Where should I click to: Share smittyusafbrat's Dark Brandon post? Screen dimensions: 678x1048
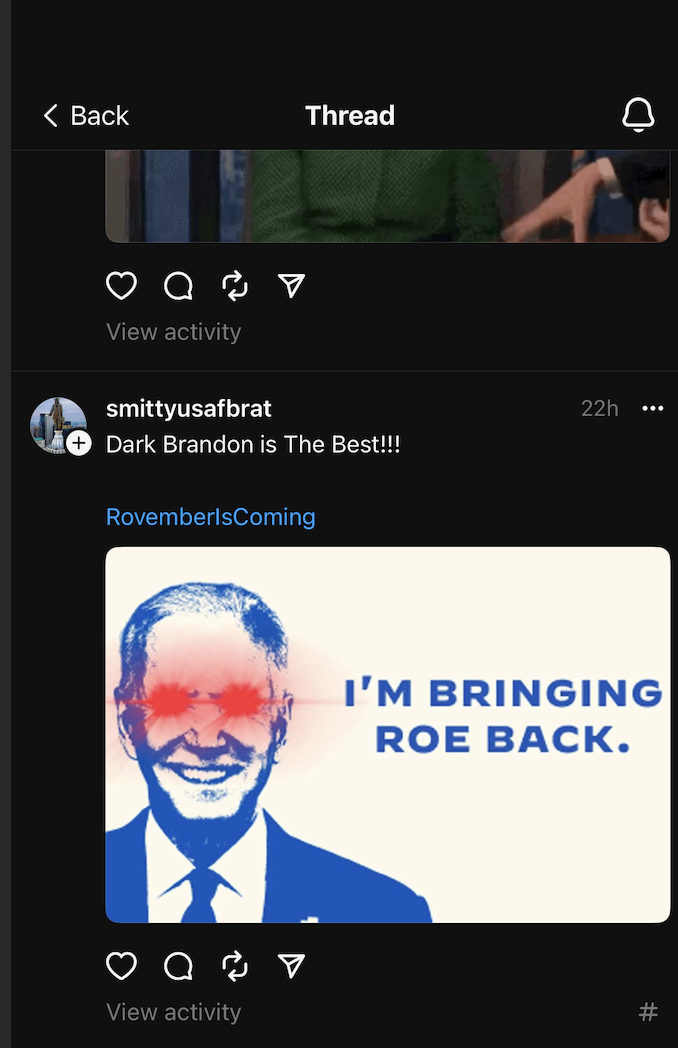291,966
